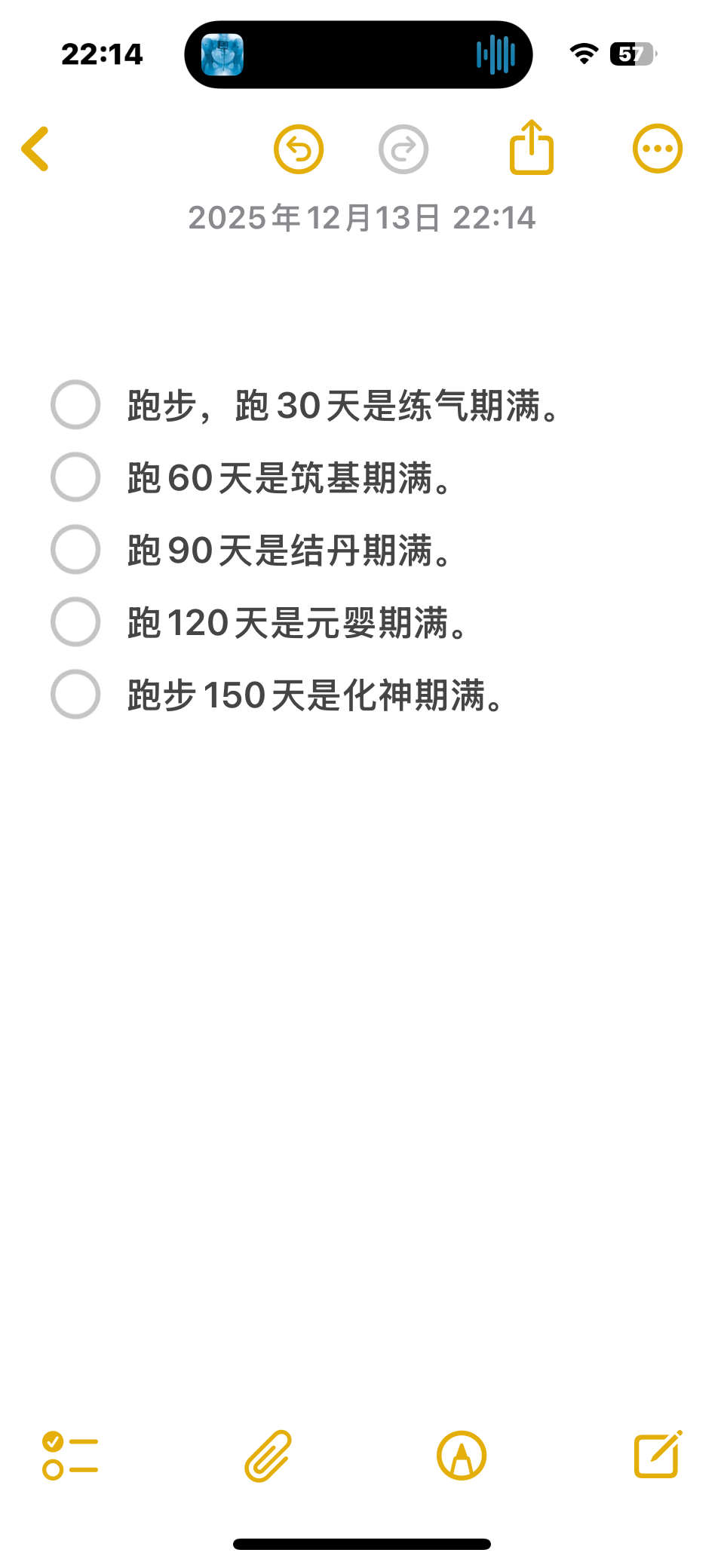Viewport: 724px width, 1568px height.
Task: Tick the 跑90天是结丹期满 item
Action: (75, 550)
